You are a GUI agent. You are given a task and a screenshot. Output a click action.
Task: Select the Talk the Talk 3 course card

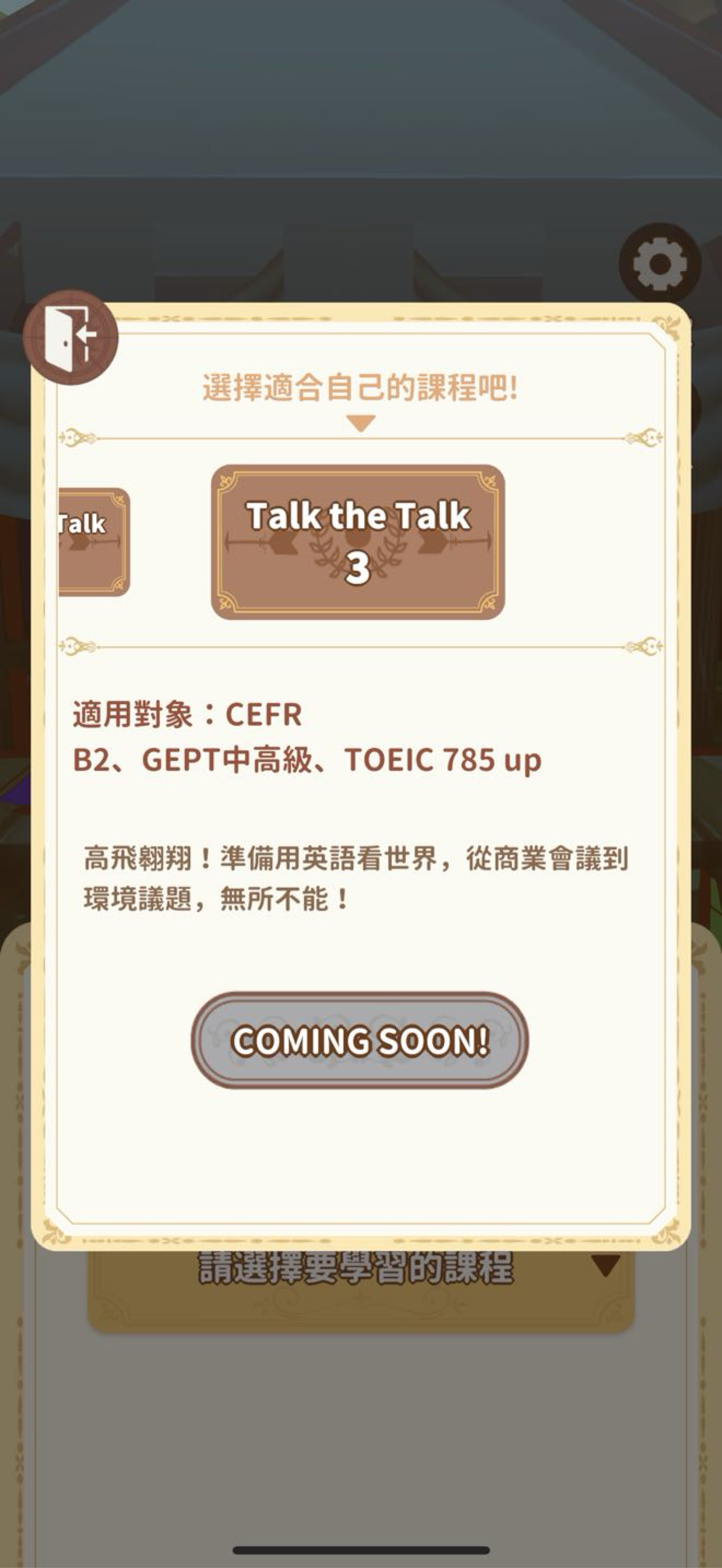coord(358,542)
